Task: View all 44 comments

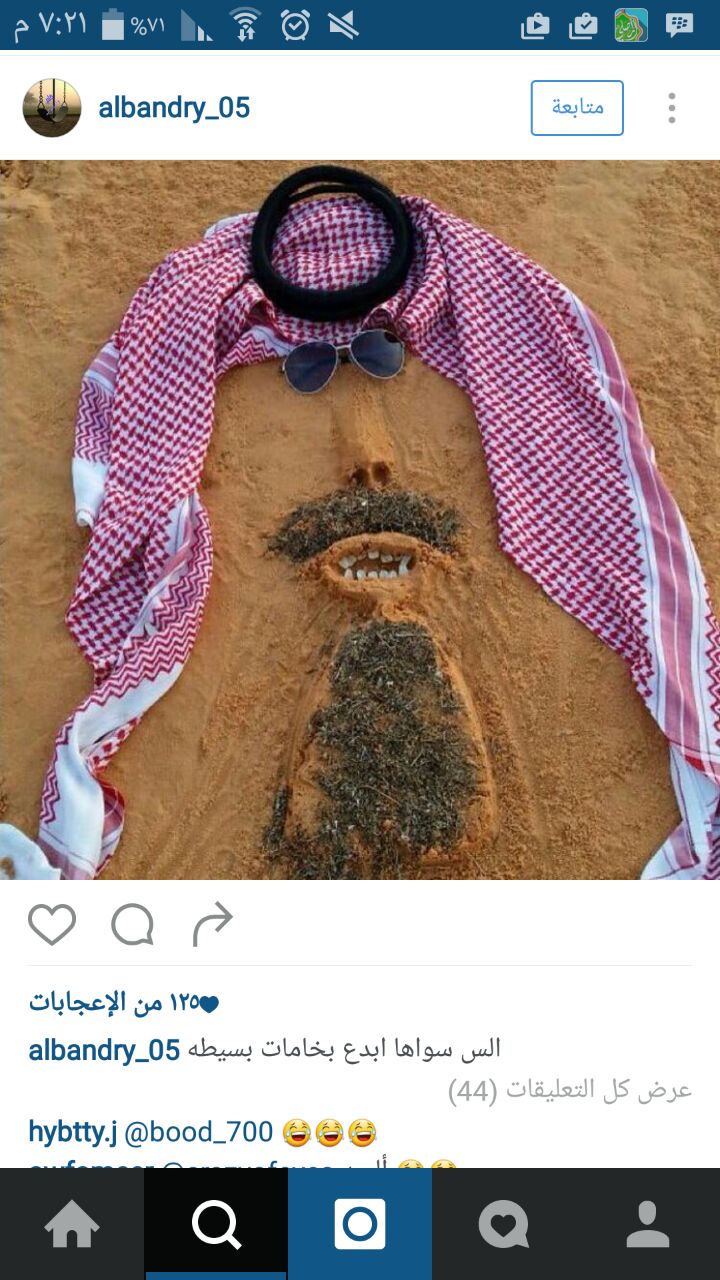Action: (x=570, y=1089)
